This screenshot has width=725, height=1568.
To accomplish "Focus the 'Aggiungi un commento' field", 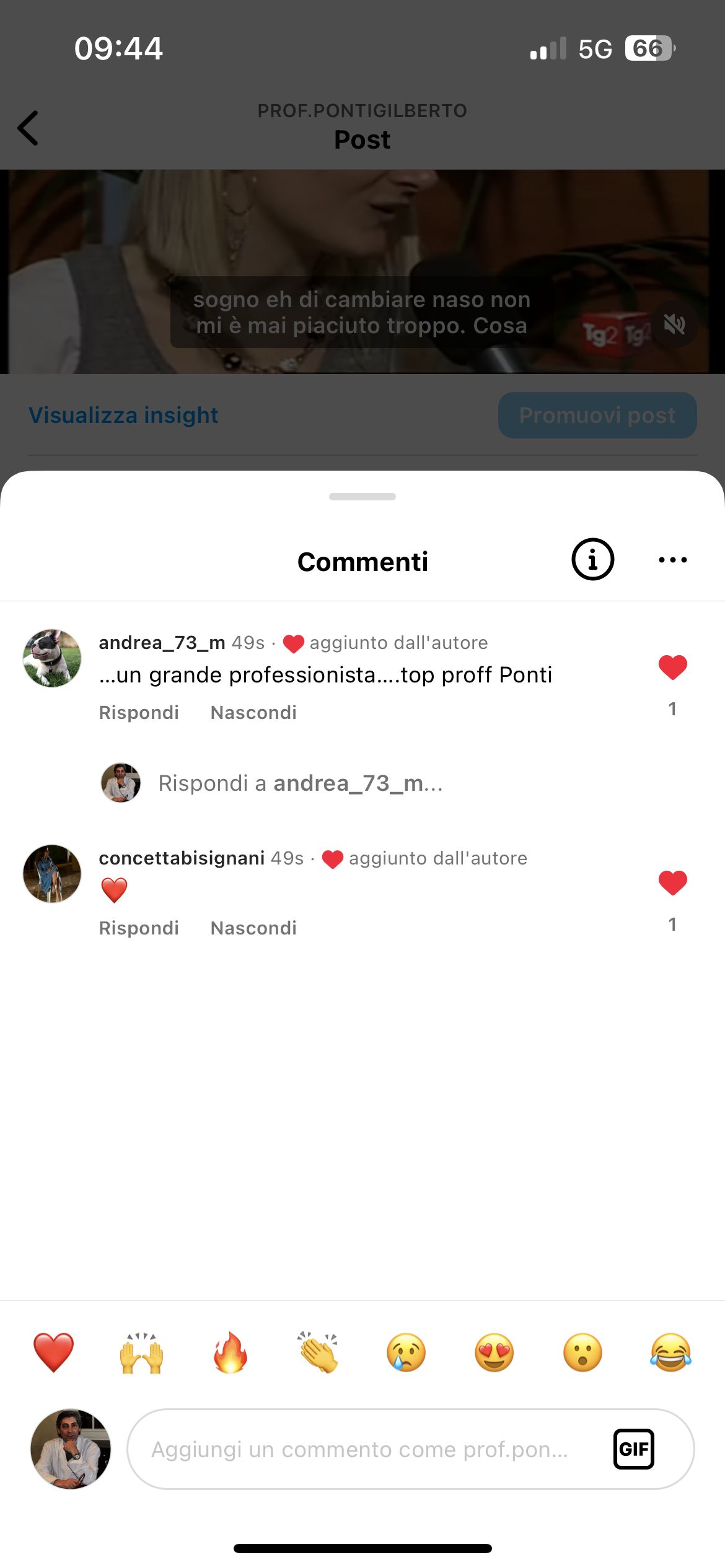I will click(359, 1450).
